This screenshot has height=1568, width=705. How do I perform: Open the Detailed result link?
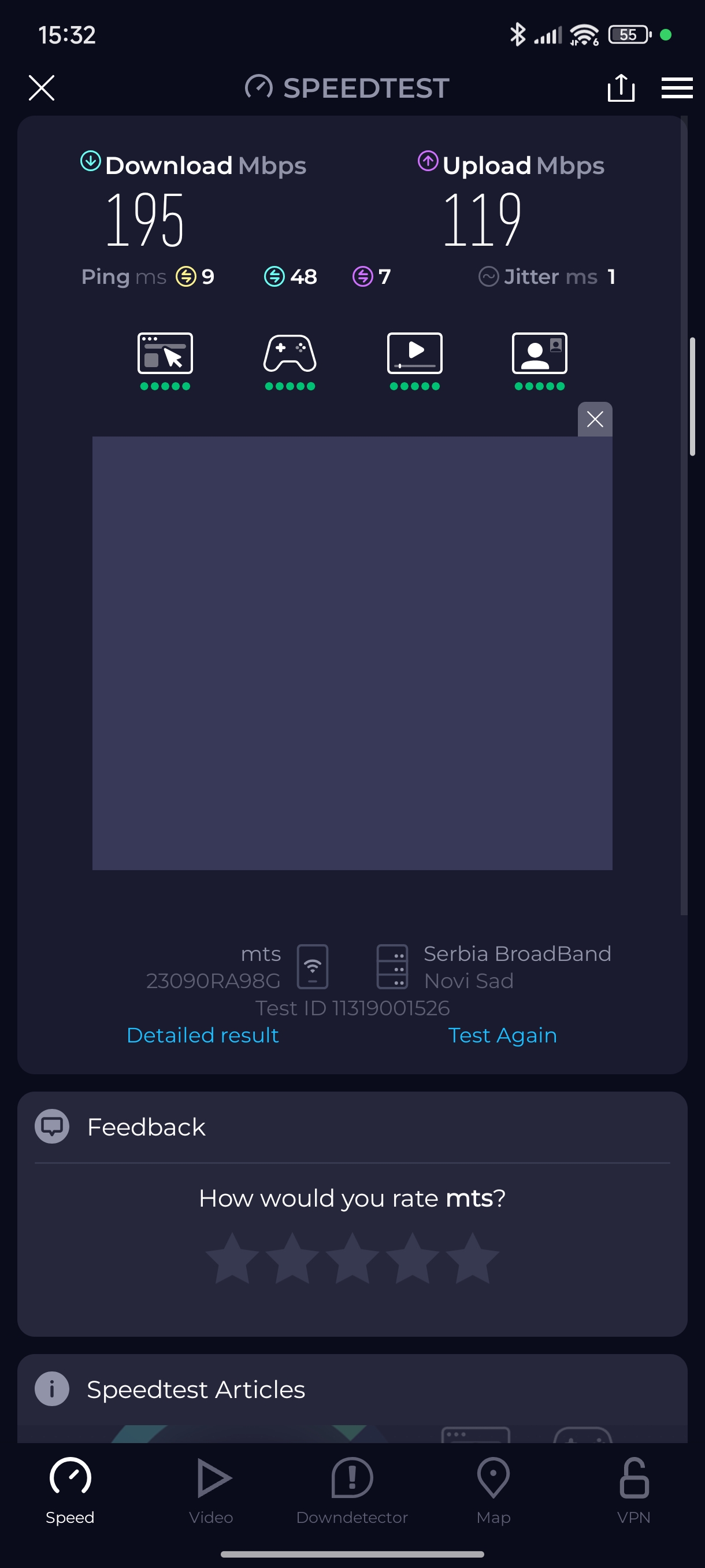click(x=203, y=1035)
